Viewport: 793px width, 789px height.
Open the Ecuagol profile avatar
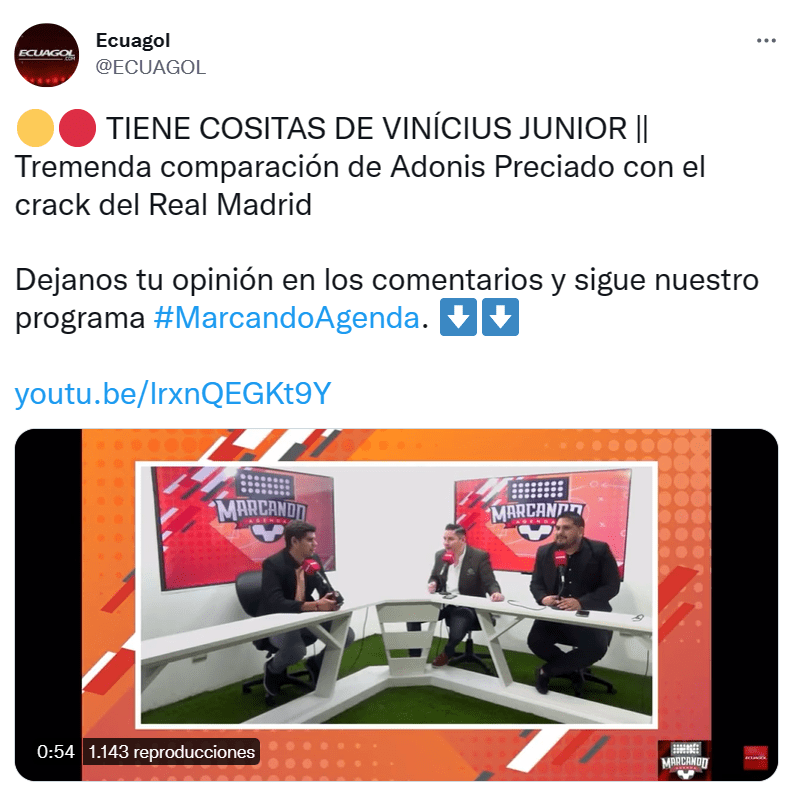coord(47,55)
